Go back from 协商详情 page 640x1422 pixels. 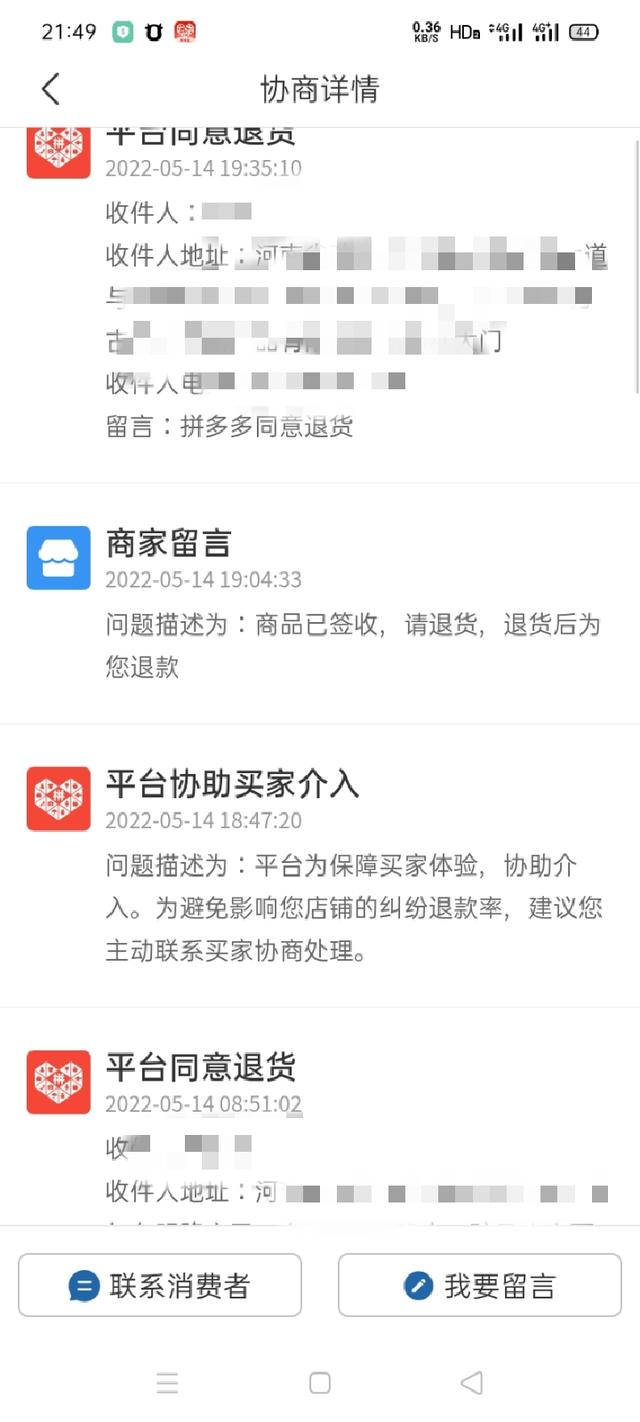pos(51,89)
